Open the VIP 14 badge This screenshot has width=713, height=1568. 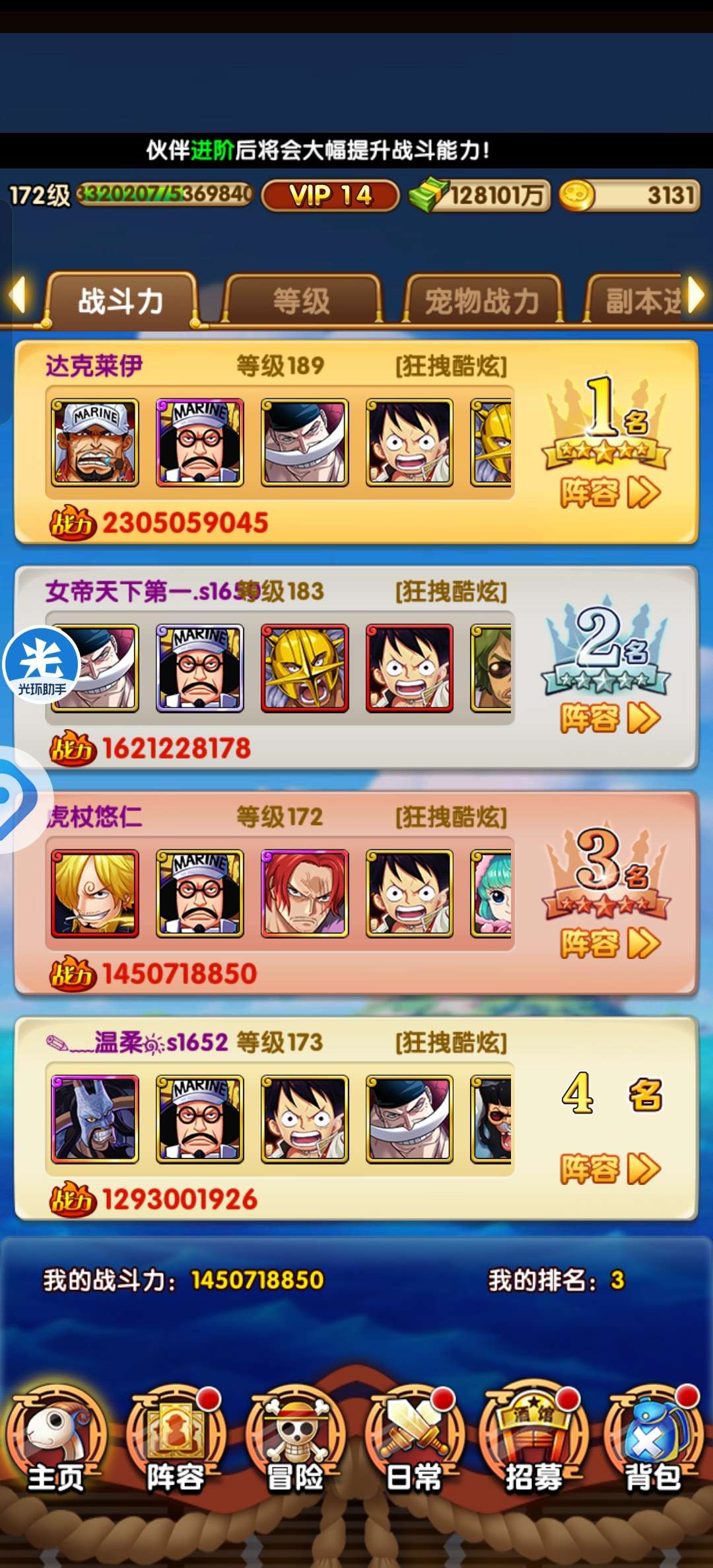[x=331, y=196]
